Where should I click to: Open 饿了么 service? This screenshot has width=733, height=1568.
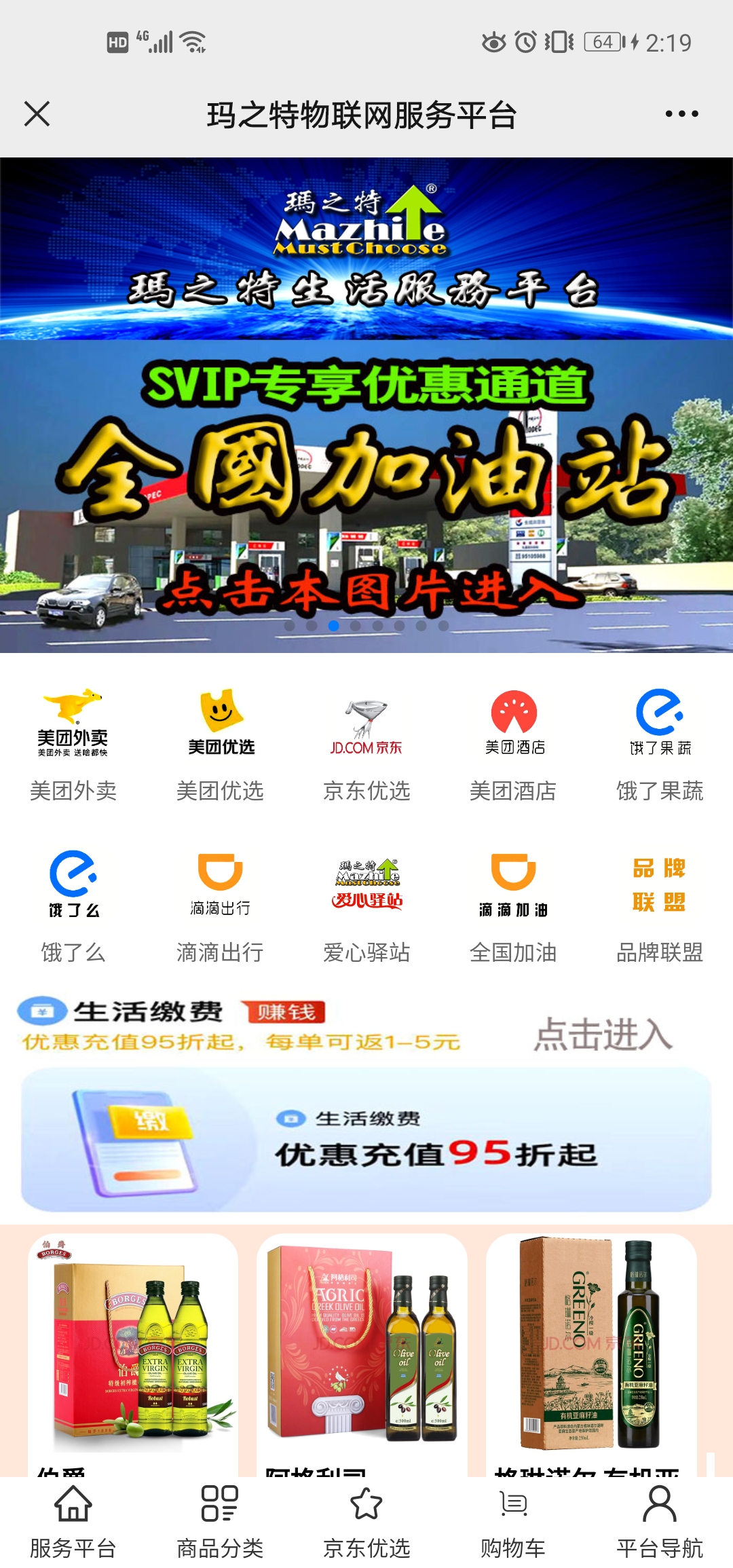pos(73,905)
